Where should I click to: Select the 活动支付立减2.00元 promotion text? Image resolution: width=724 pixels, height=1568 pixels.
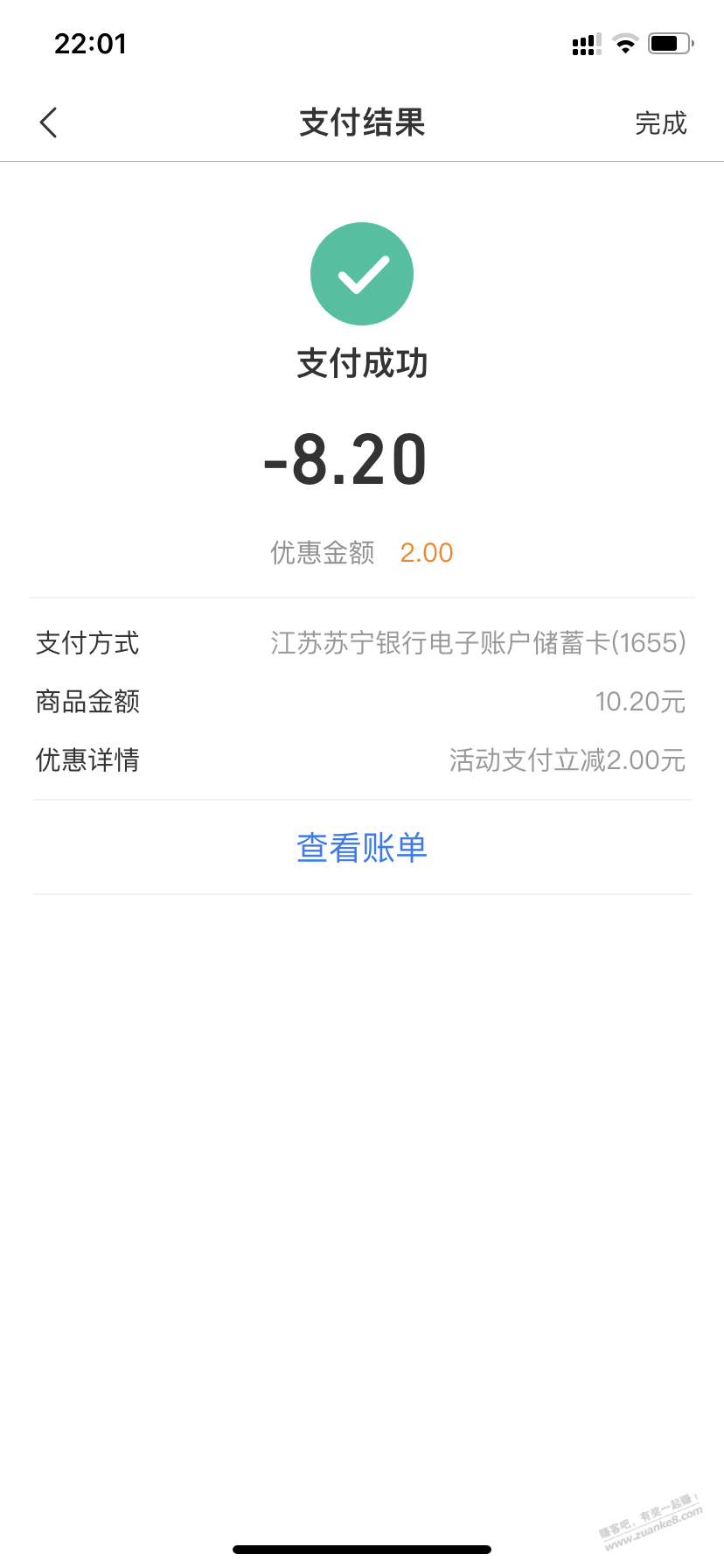[566, 760]
